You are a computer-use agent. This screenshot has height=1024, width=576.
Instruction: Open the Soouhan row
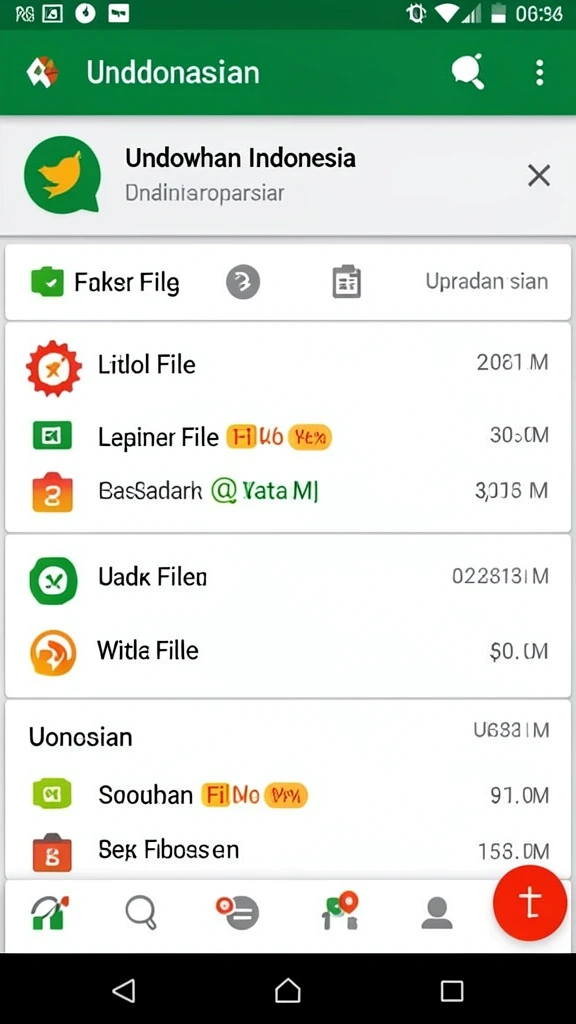[288, 795]
